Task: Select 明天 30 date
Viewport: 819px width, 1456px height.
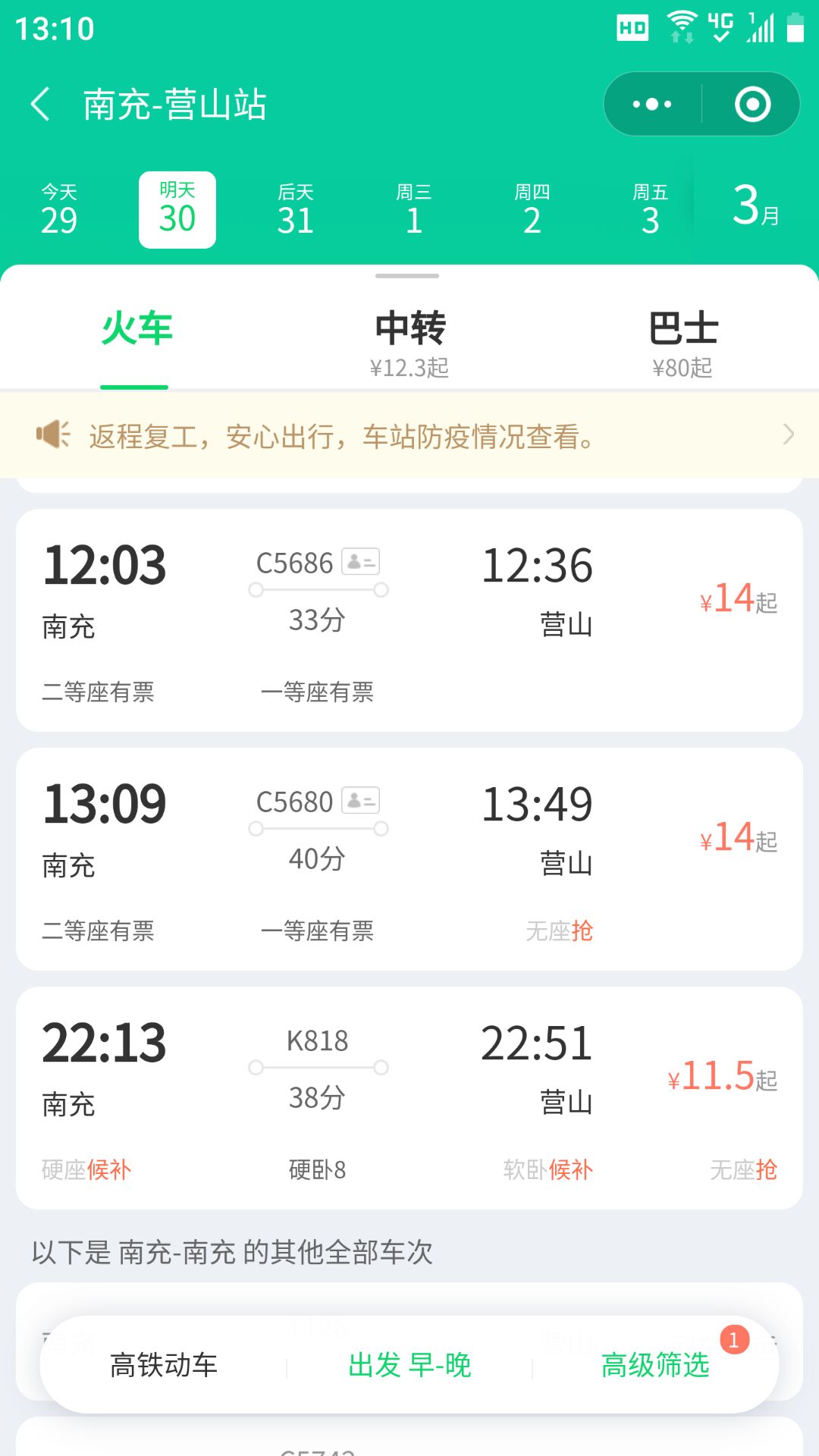Action: click(x=177, y=210)
